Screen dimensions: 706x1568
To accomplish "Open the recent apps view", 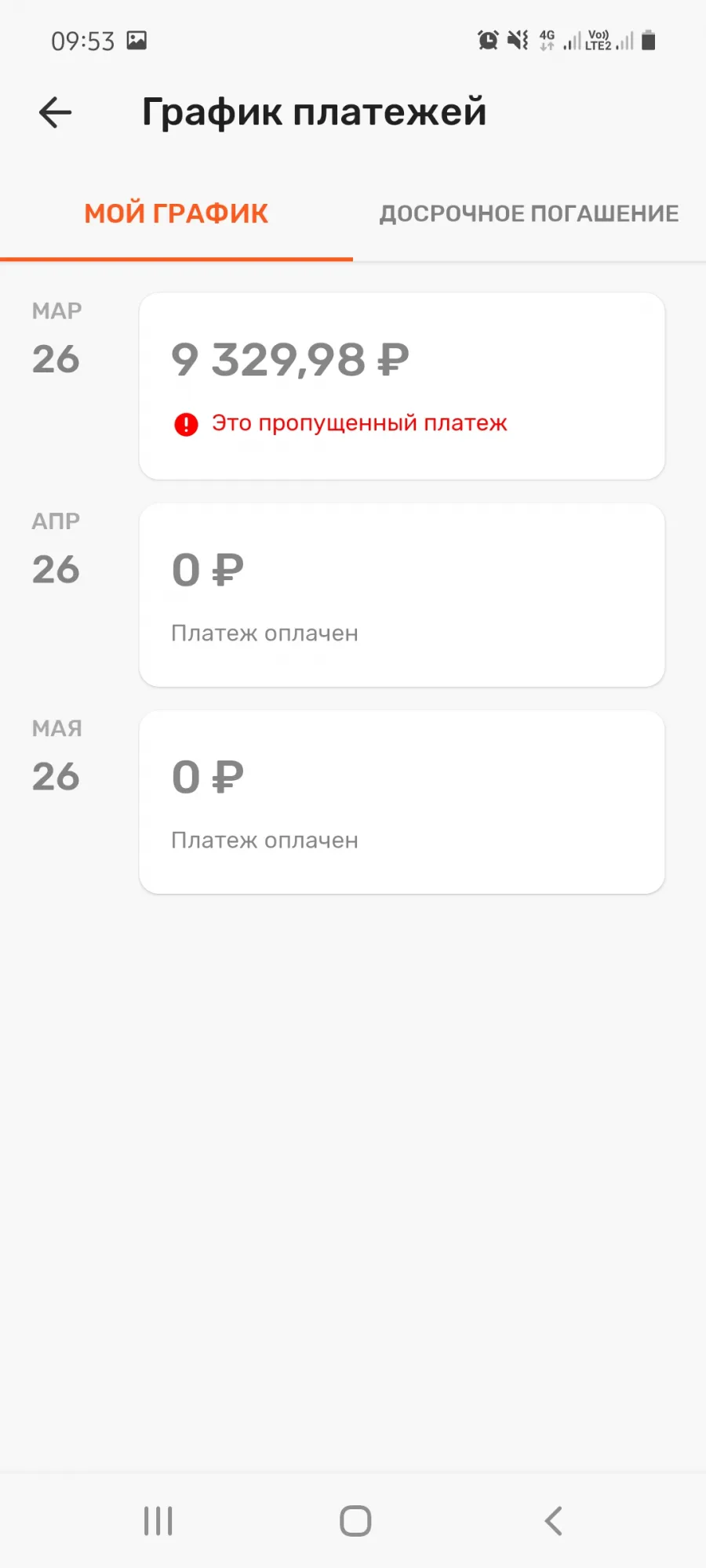I will point(158,1521).
